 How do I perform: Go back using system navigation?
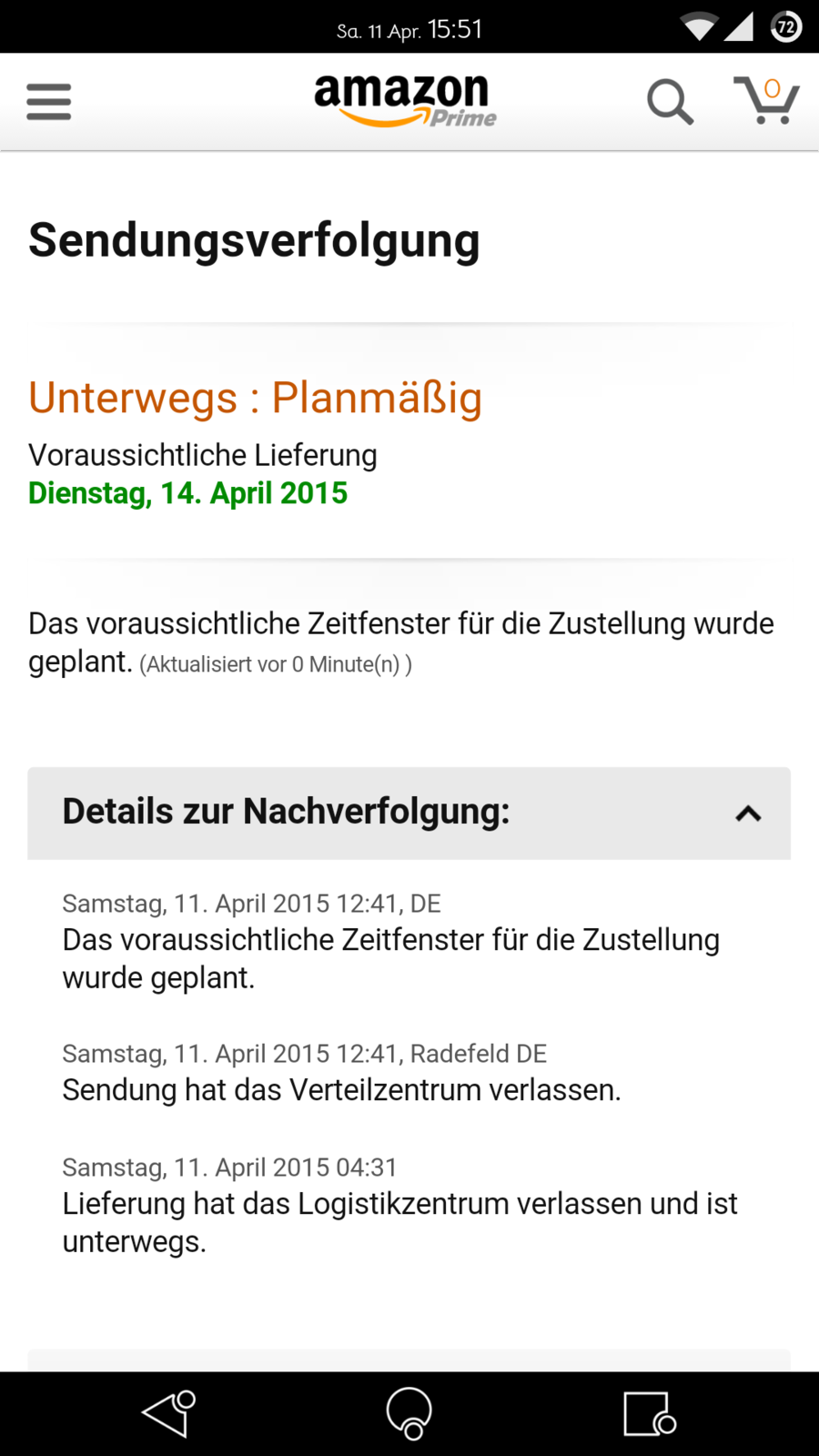tap(168, 1414)
